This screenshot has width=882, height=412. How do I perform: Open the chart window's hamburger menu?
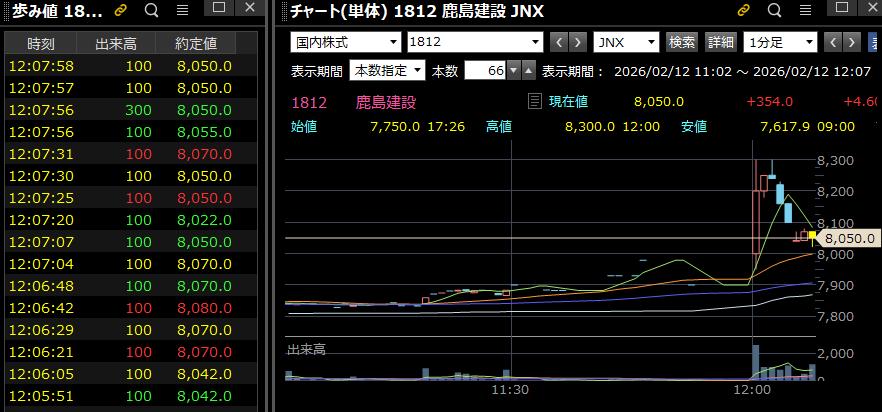[x=805, y=11]
